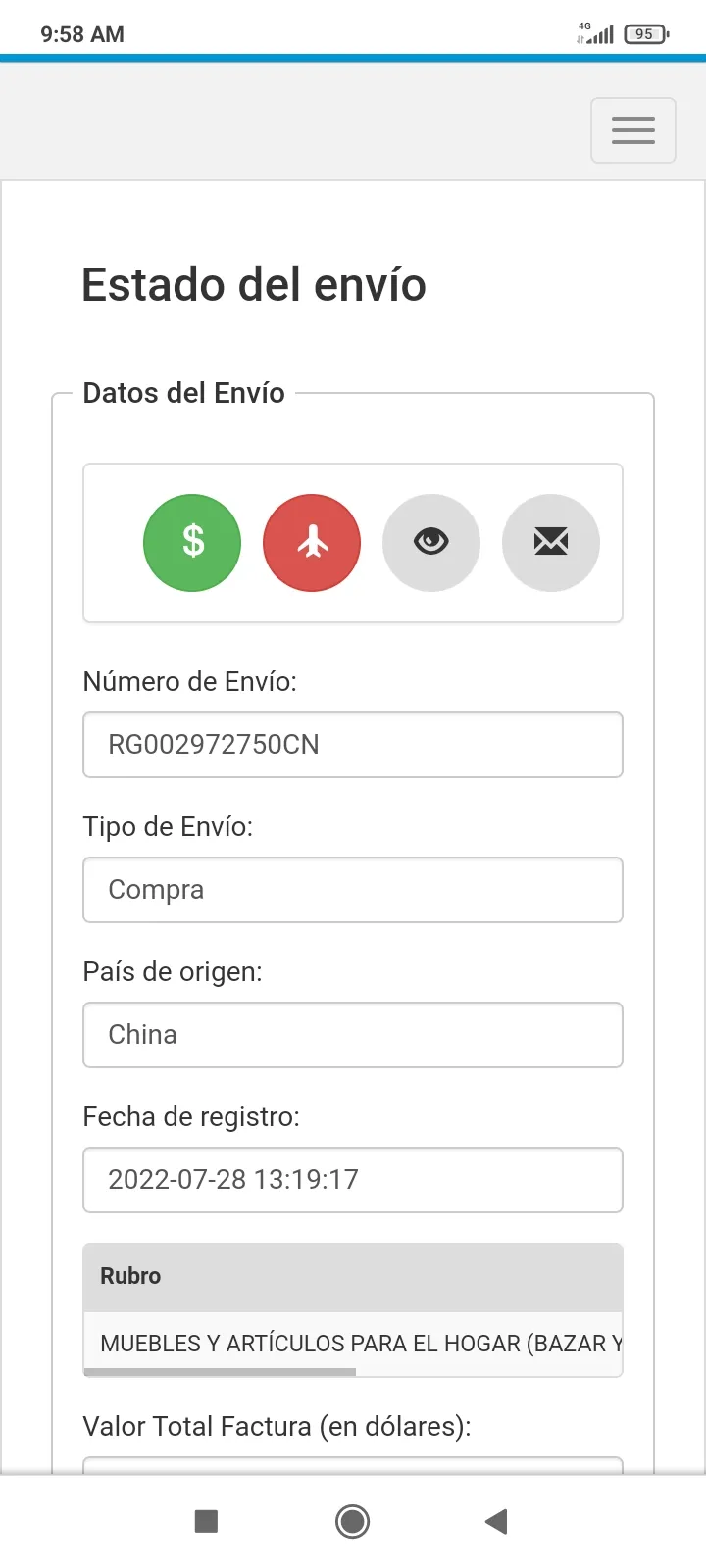This screenshot has width=706, height=1568.
Task: Go back using system back button
Action: coord(496,1521)
